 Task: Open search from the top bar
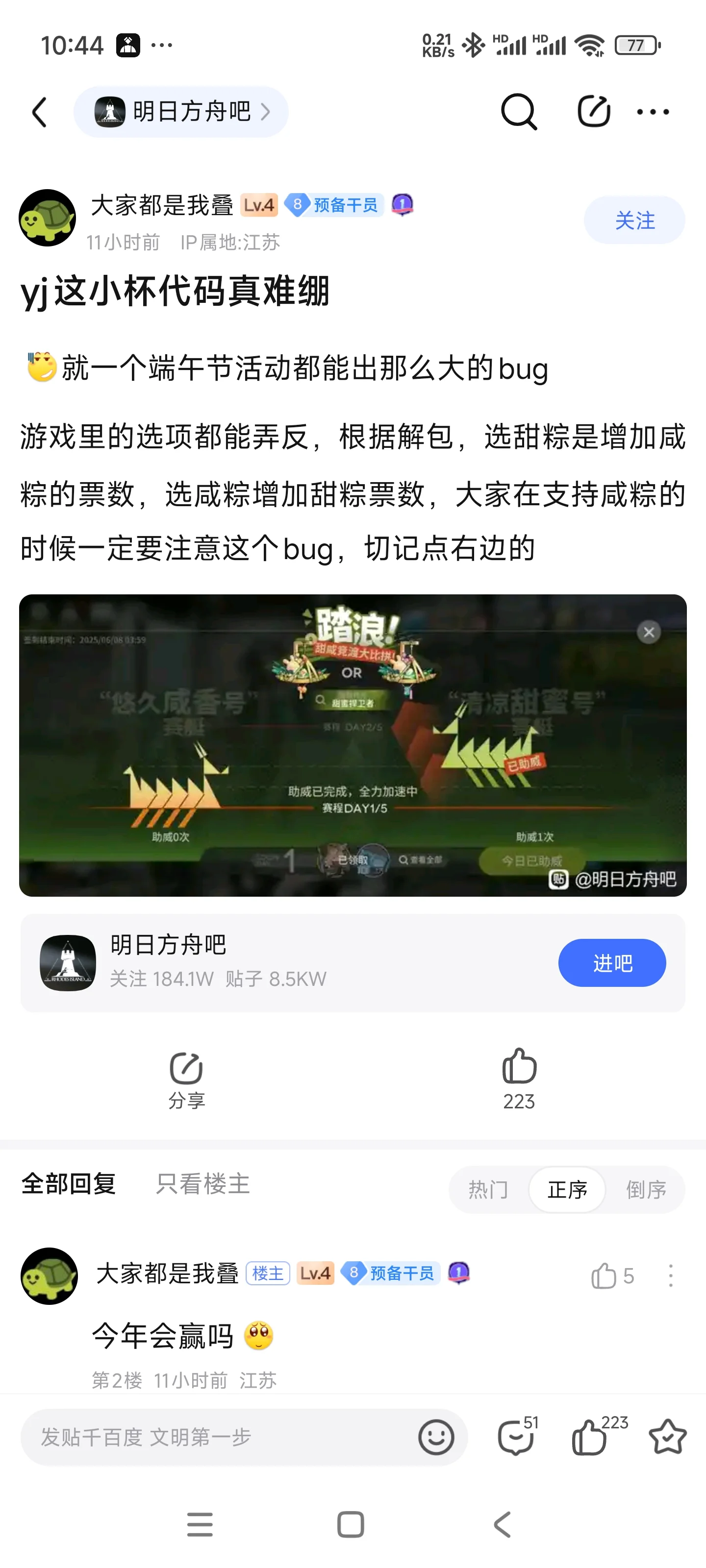click(518, 112)
